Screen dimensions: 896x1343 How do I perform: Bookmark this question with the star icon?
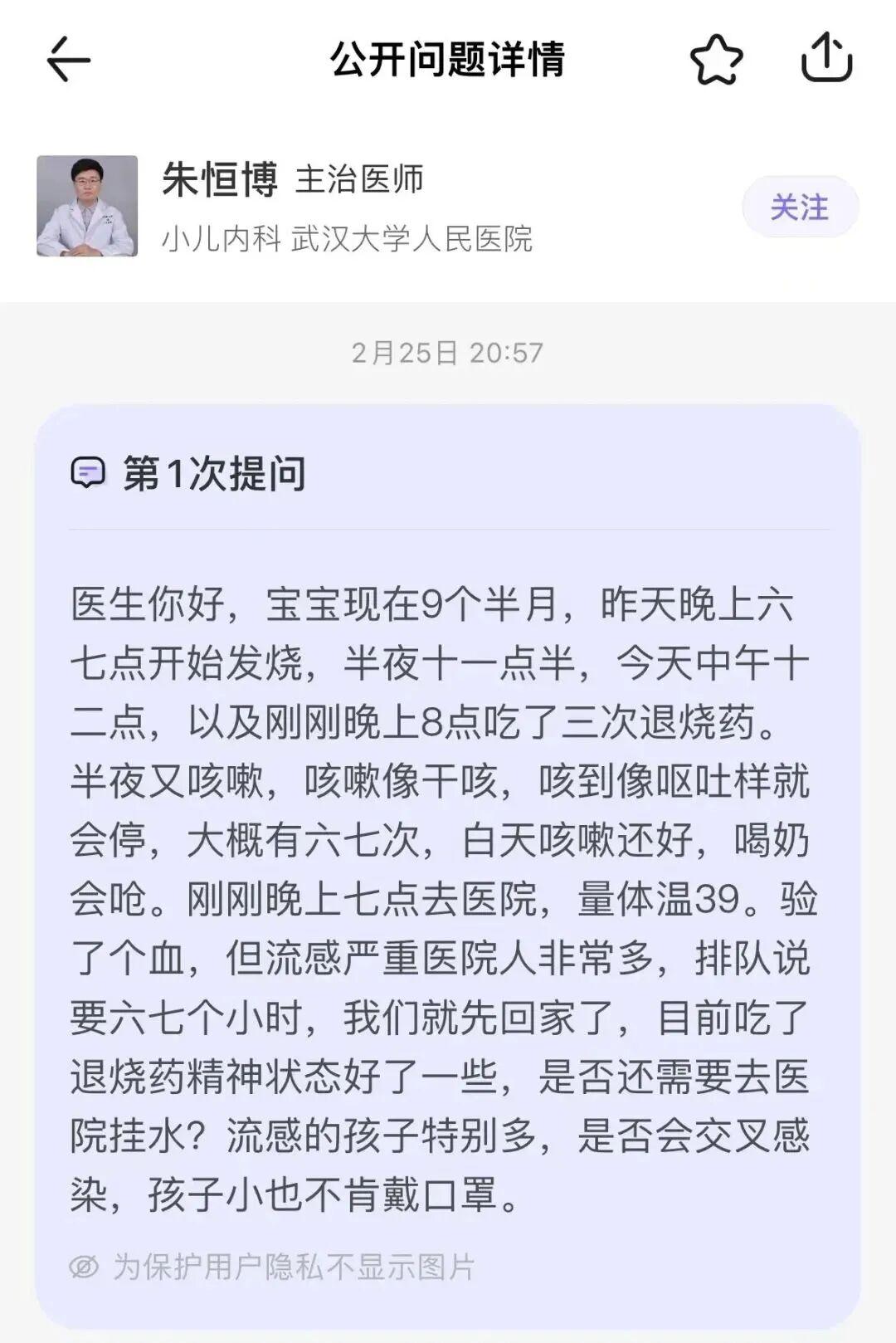coord(716,59)
